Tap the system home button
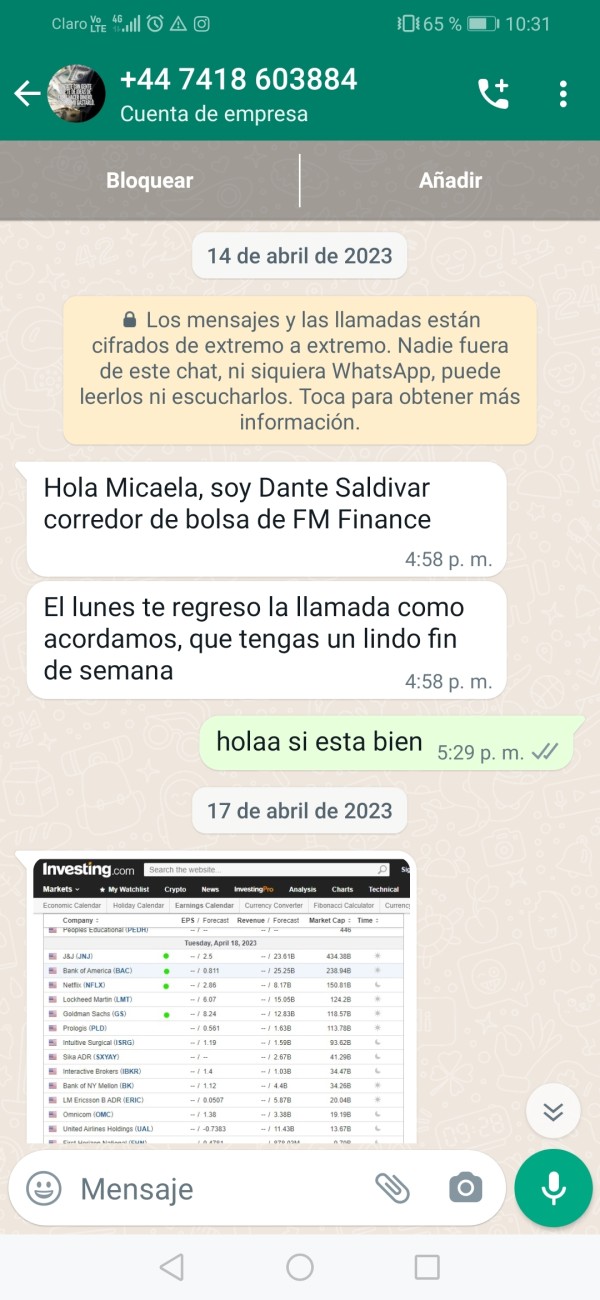Screen dimensions: 600x1300 pos(300,1268)
